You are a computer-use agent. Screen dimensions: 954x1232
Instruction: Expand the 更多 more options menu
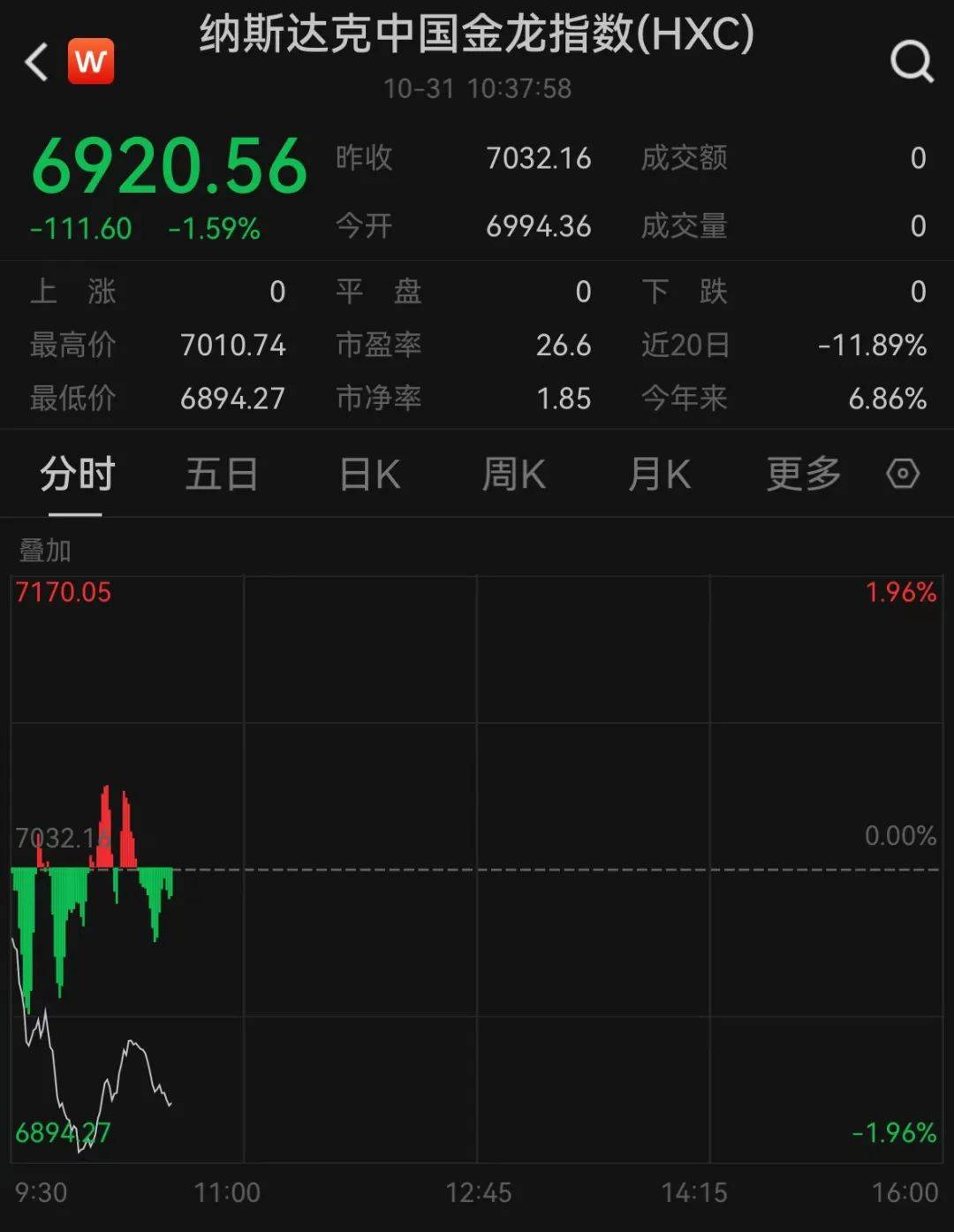click(802, 475)
